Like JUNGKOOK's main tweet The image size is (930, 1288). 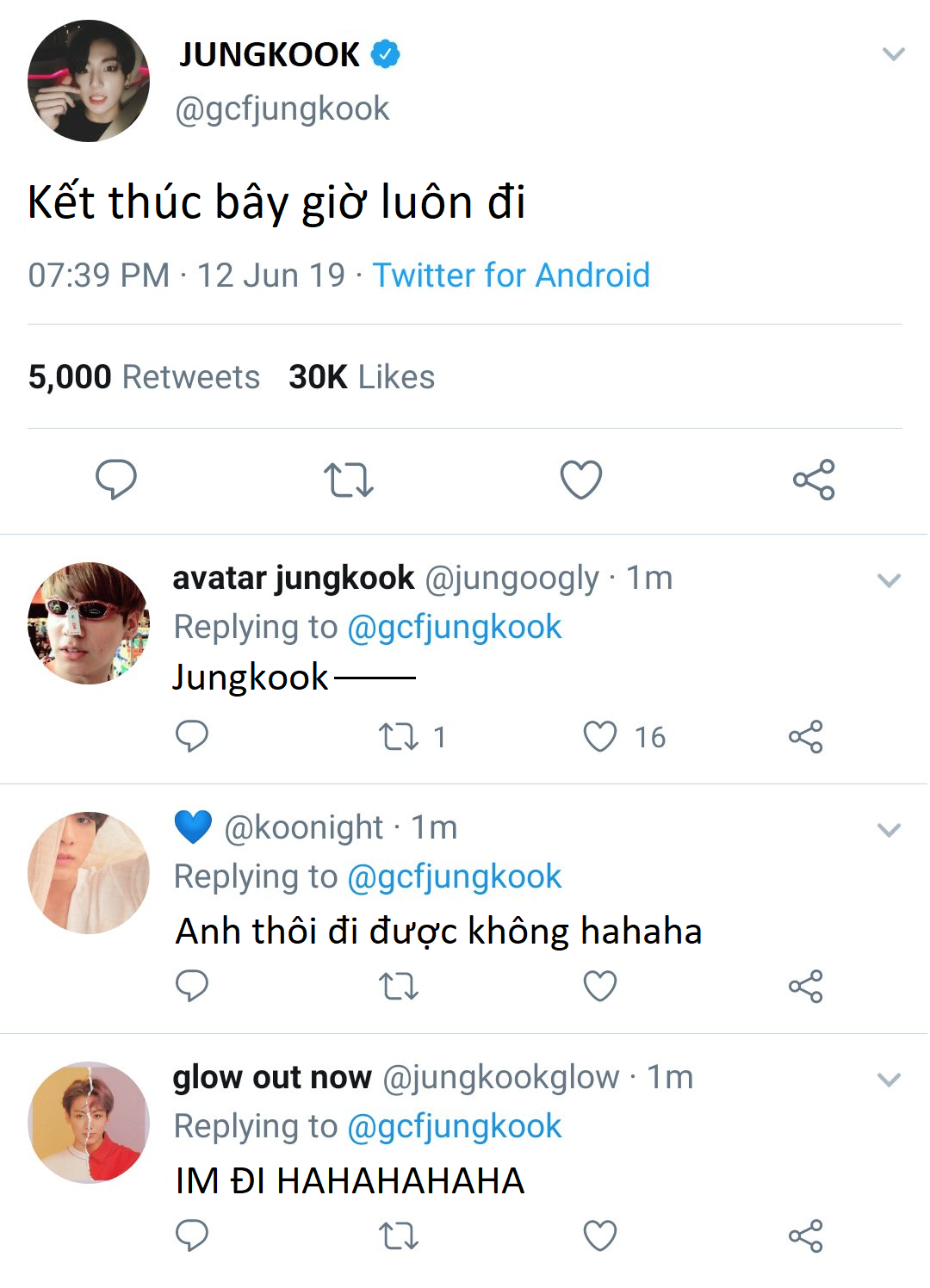pyautogui.click(x=581, y=480)
